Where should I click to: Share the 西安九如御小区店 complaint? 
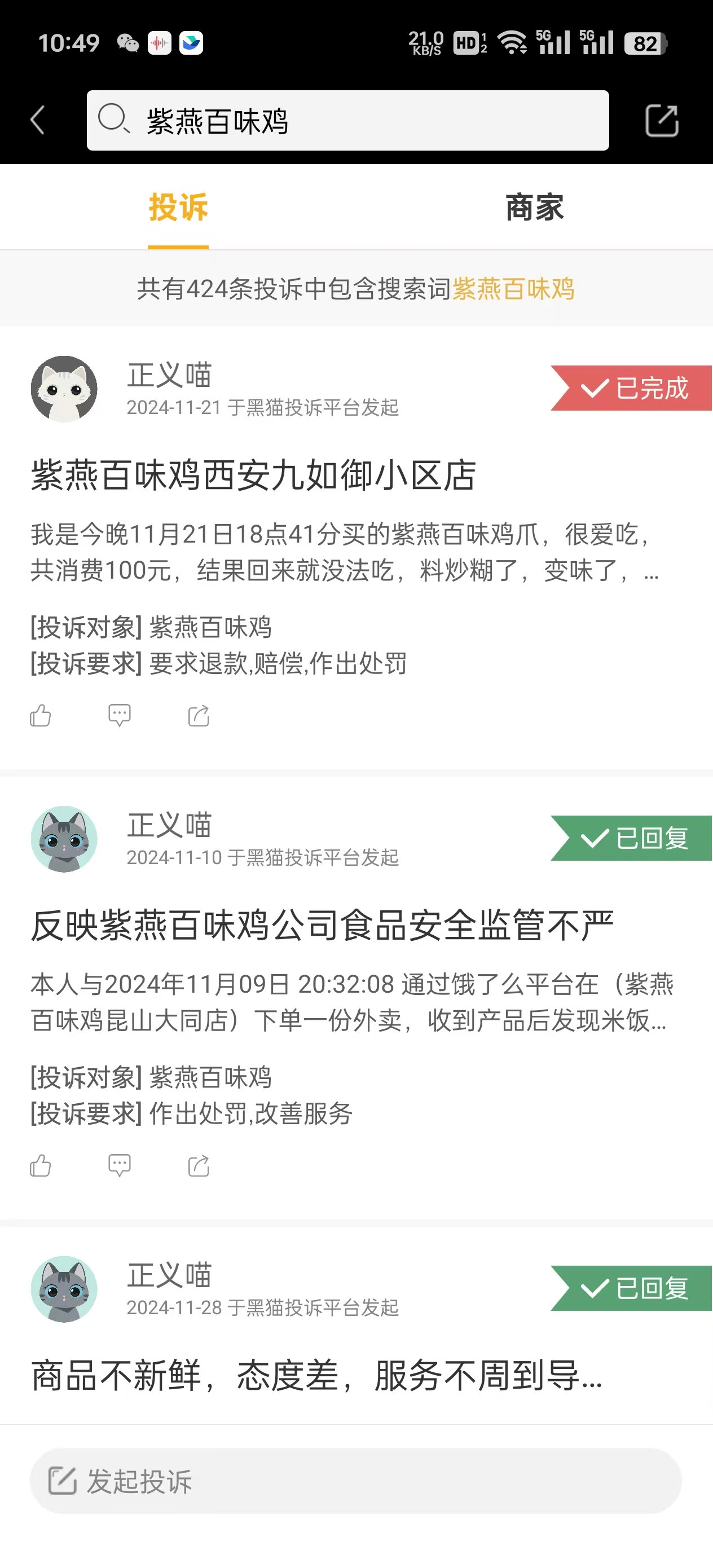199,716
